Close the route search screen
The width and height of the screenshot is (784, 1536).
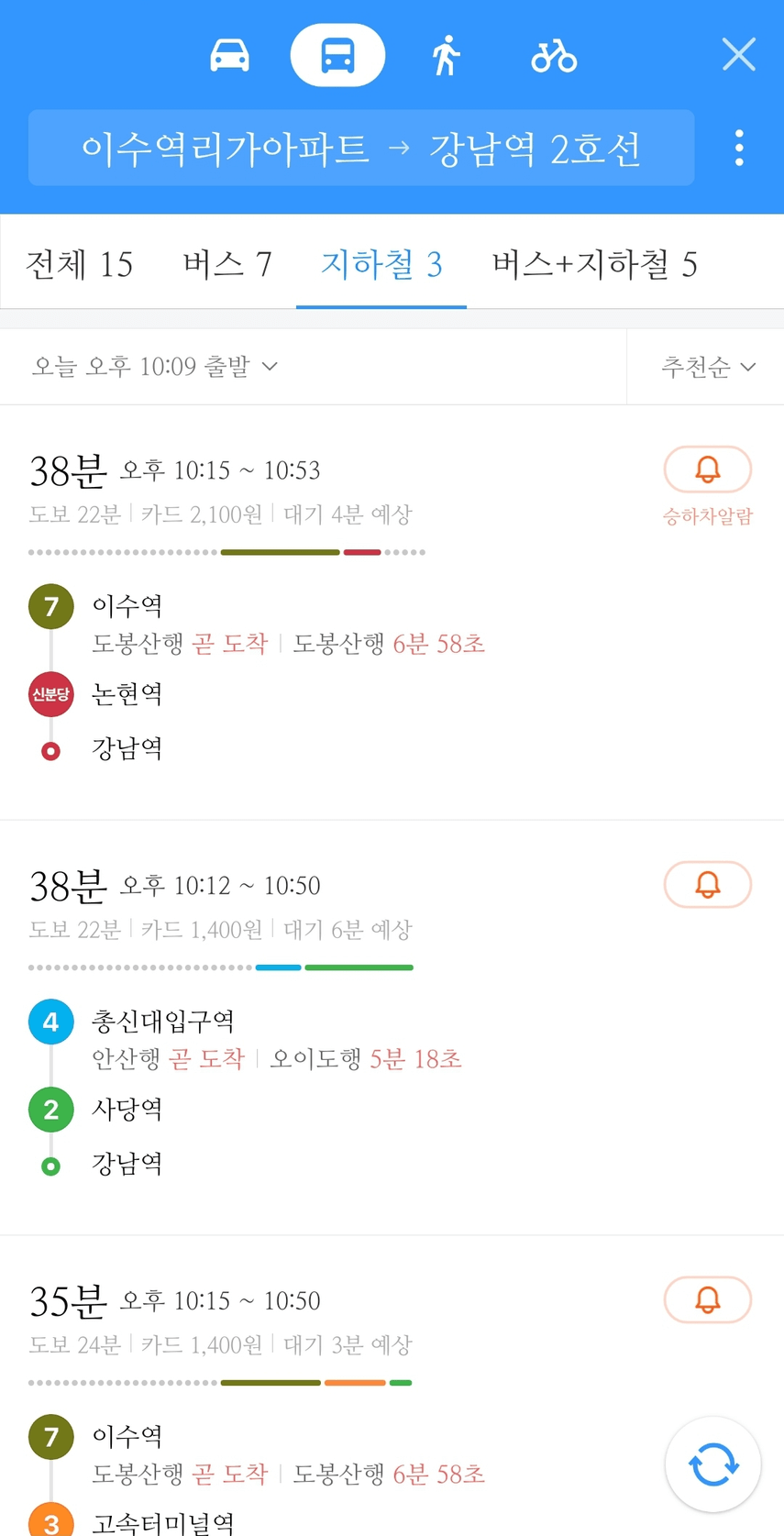[738, 55]
